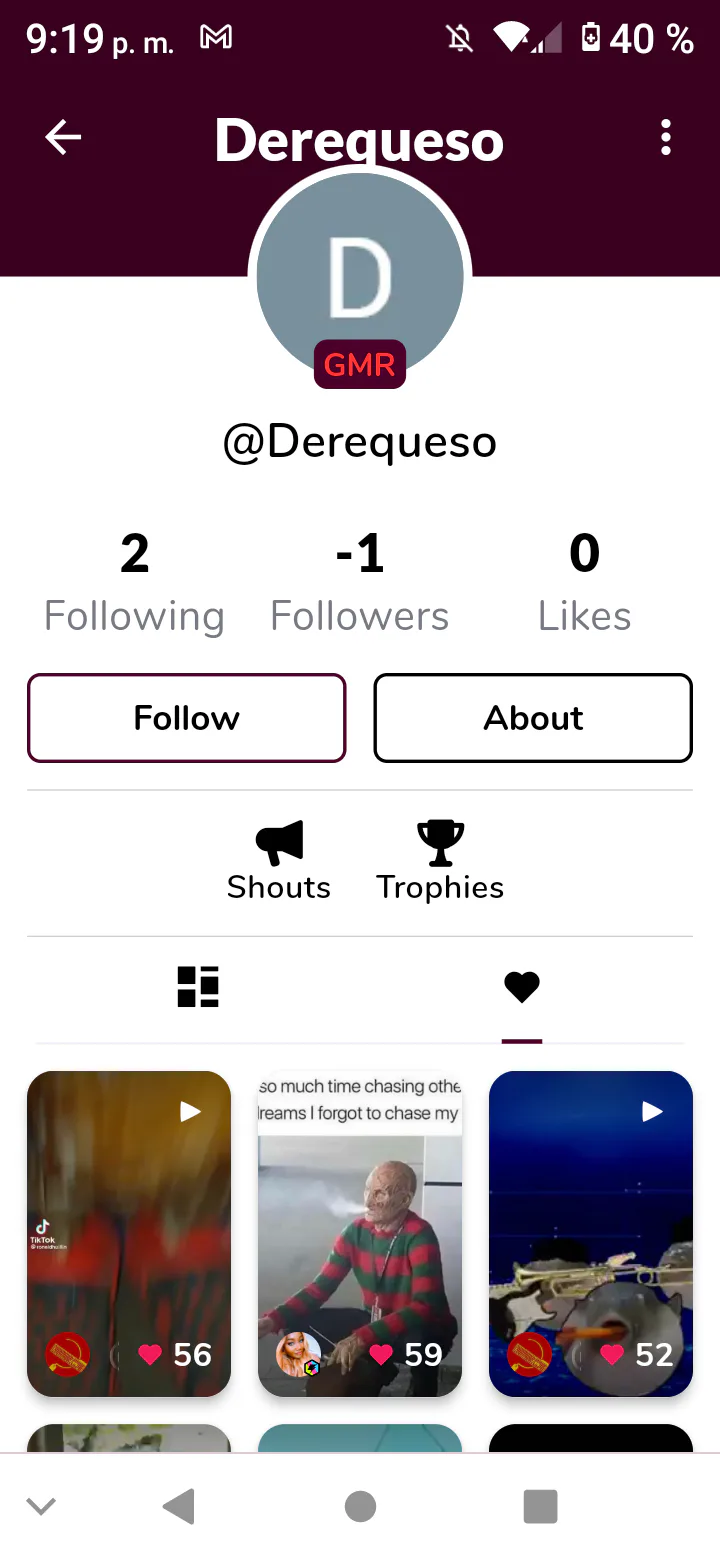
Task: Go back using the app bar arrow
Action: [63, 138]
